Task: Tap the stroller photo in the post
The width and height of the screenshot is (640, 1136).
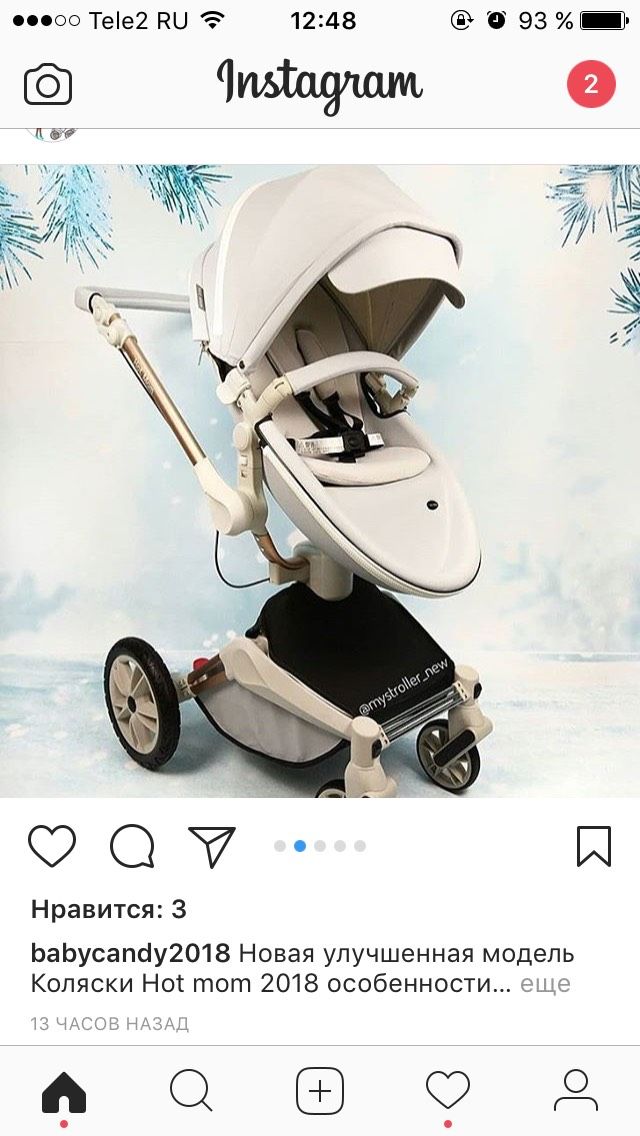Action: 320,481
